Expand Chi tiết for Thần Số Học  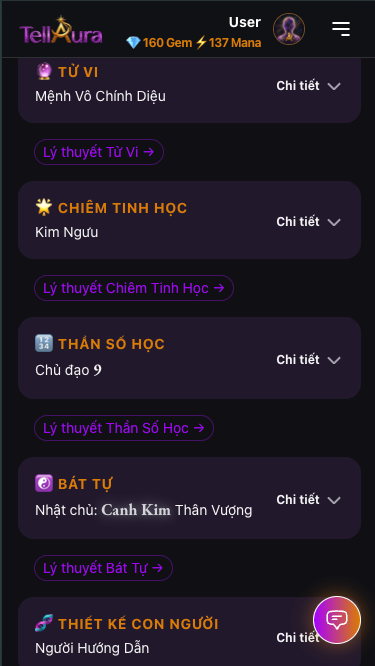pos(308,360)
